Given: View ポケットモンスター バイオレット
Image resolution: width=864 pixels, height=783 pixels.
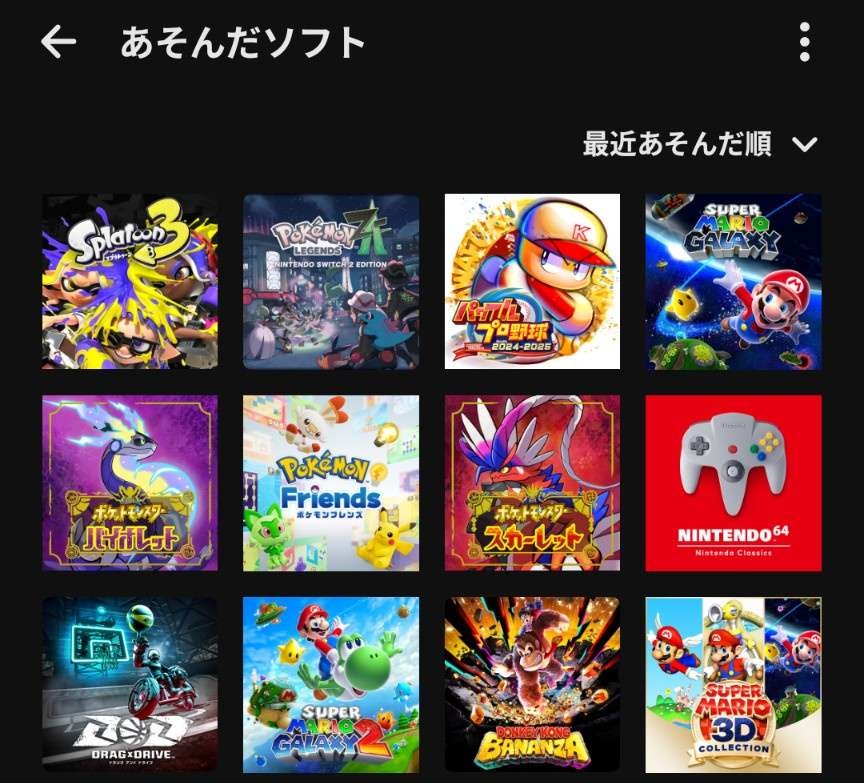Looking at the screenshot, I should click(x=130, y=483).
